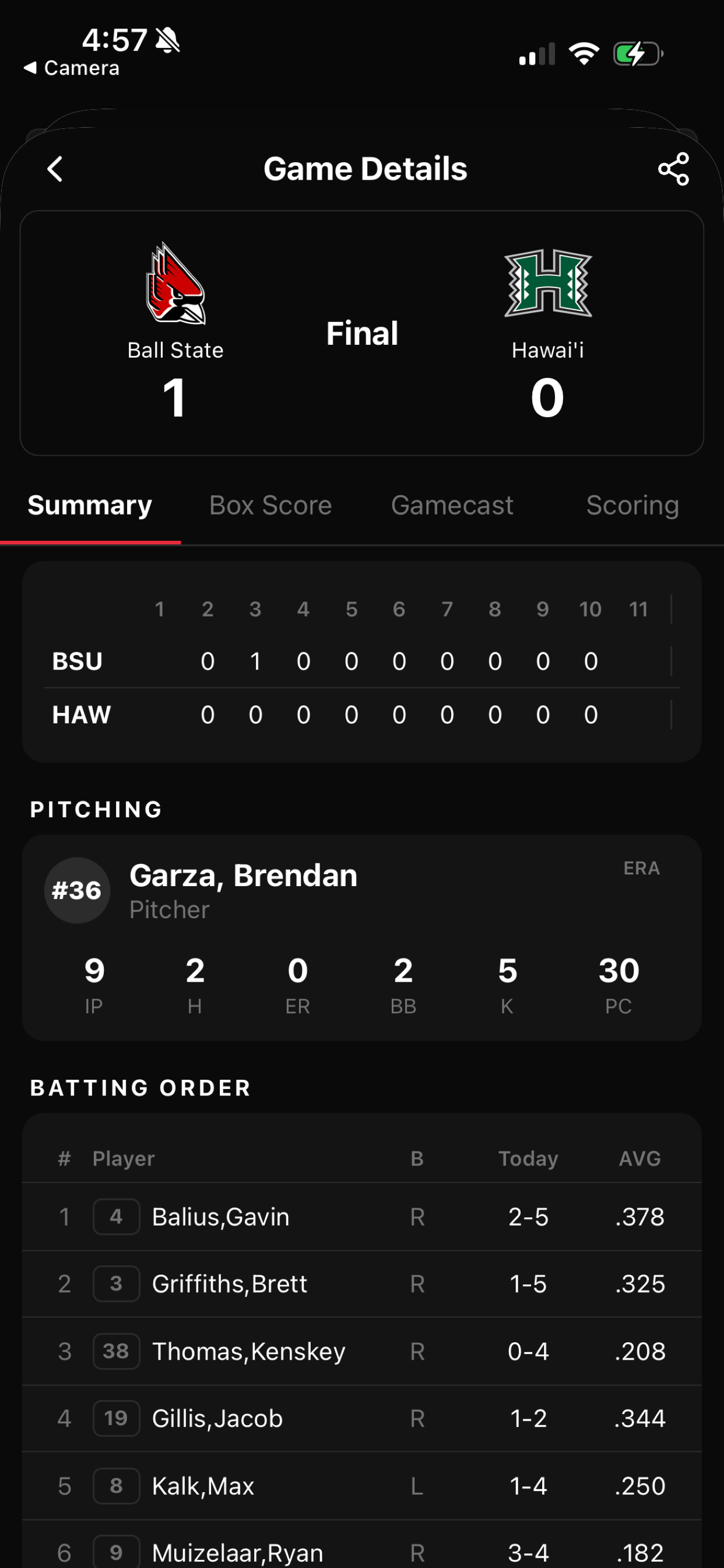Image resolution: width=724 pixels, height=1568 pixels.
Task: Go back using the back arrow
Action: pyautogui.click(x=55, y=169)
